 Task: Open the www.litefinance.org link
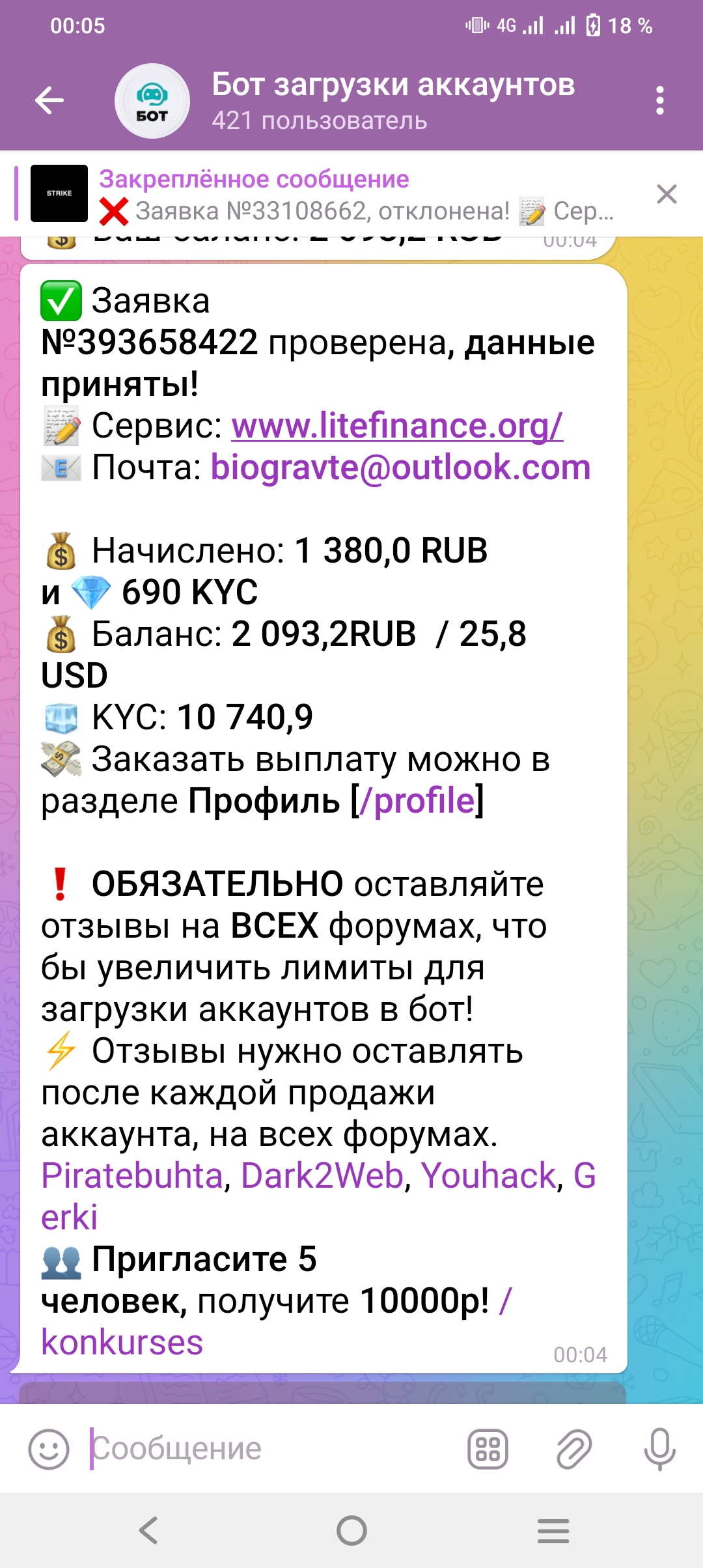pos(397,427)
